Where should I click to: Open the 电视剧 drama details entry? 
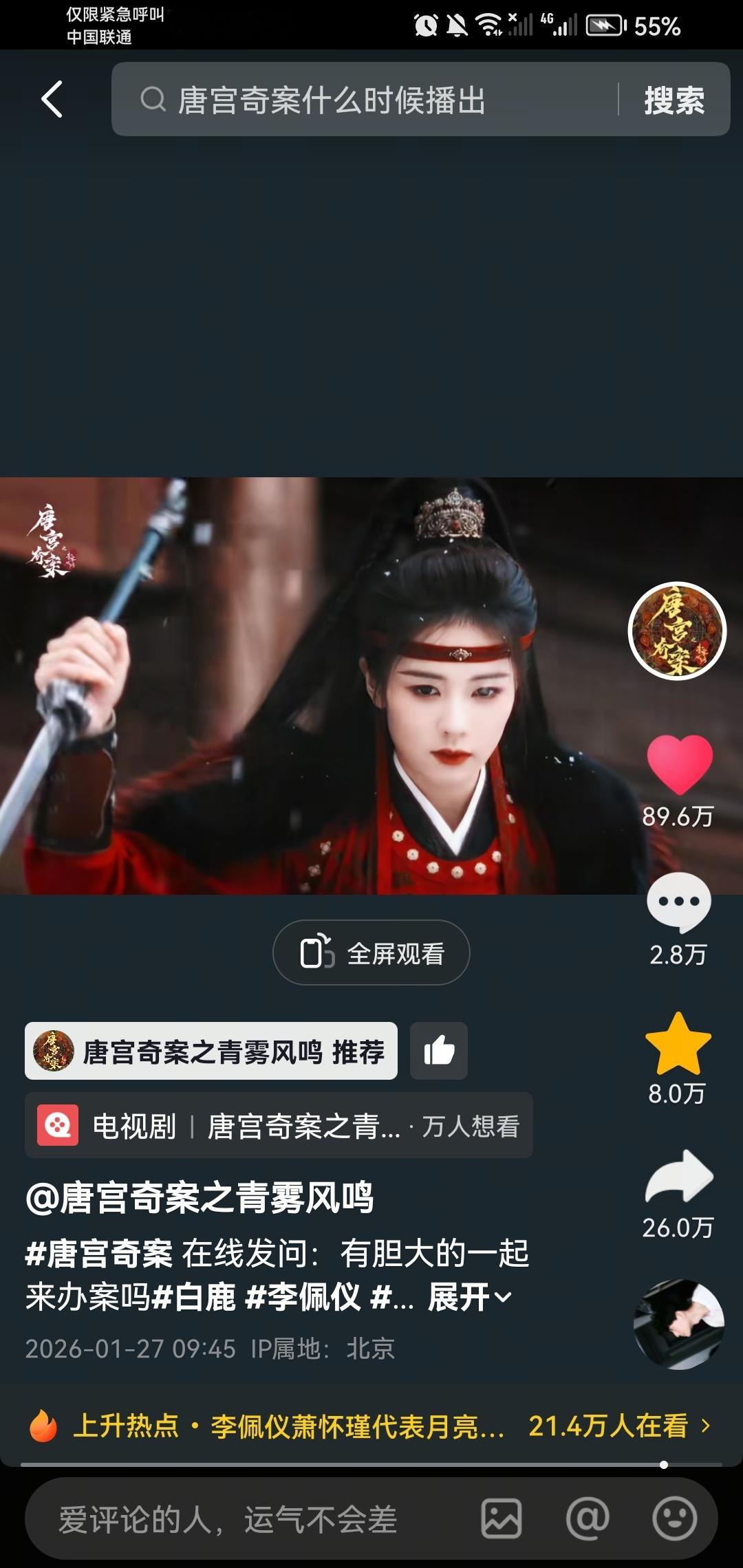[x=275, y=1126]
